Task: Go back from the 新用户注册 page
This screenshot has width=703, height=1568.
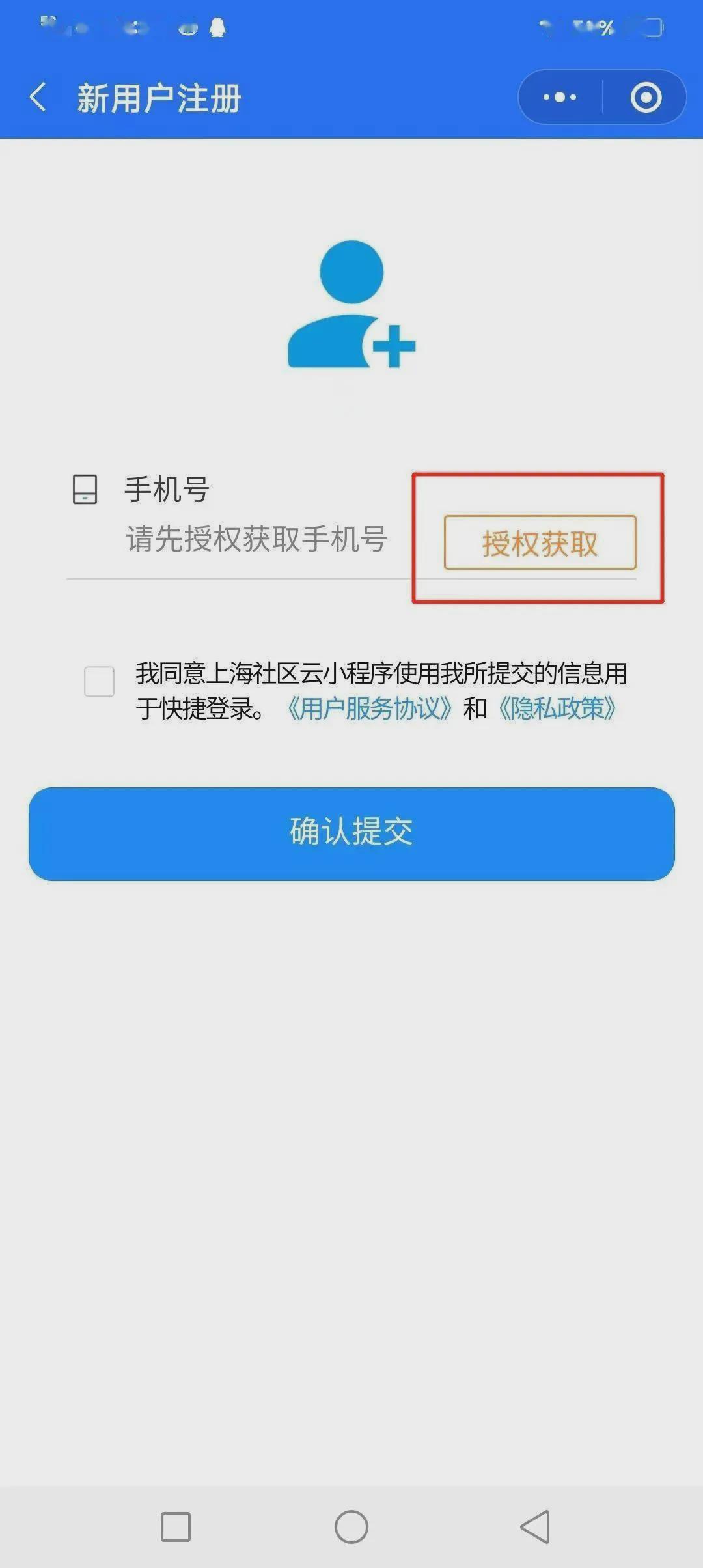Action: point(38,98)
